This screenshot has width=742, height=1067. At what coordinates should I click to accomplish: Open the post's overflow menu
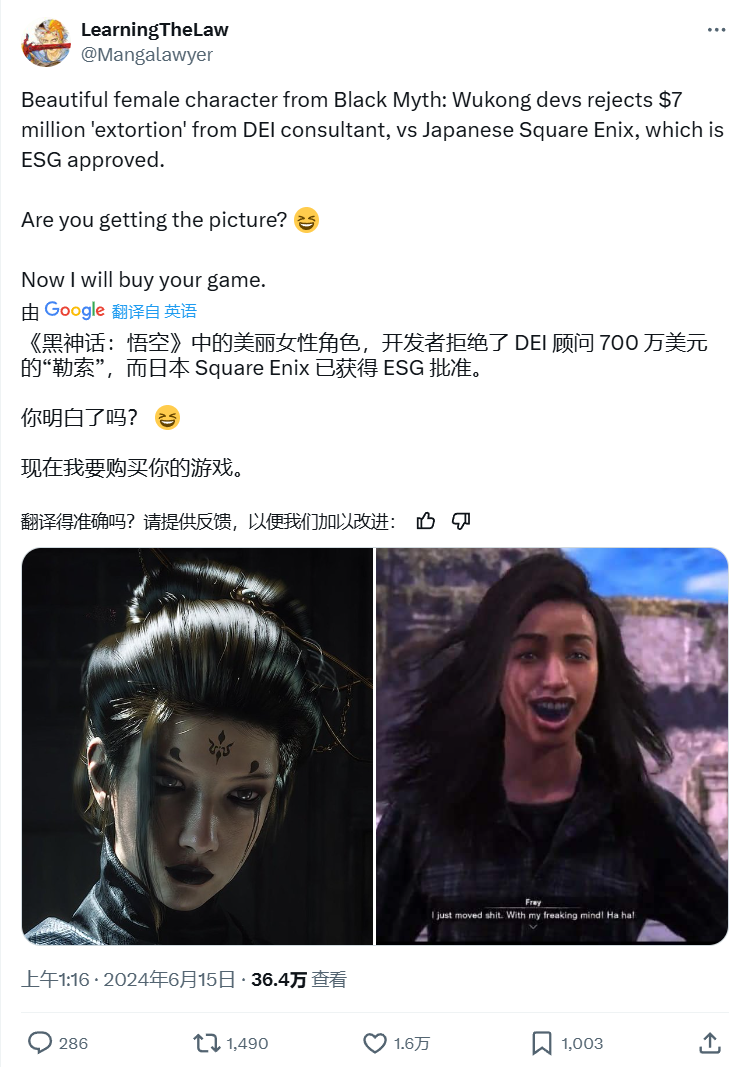pos(716,30)
